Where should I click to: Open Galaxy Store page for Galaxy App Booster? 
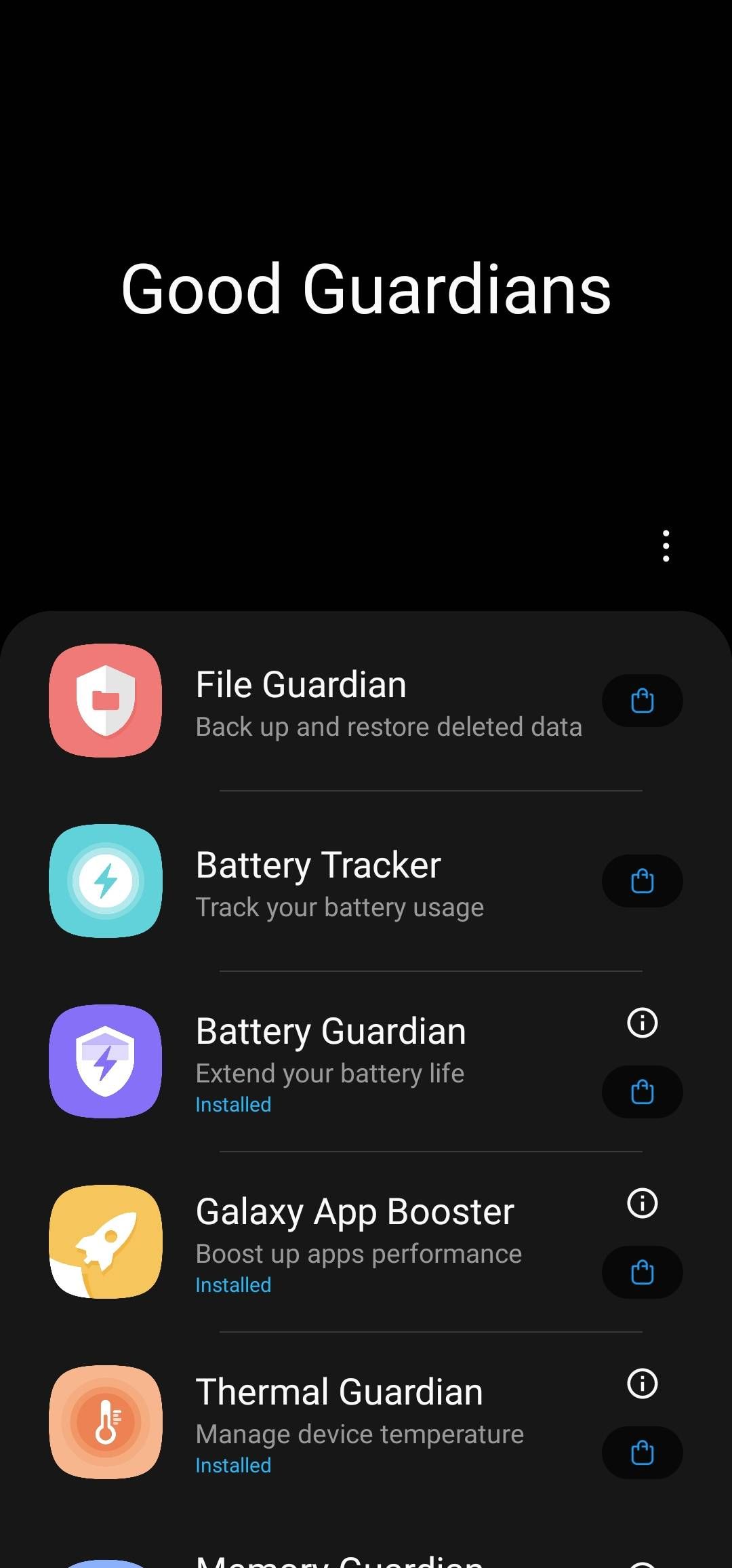pos(642,1273)
